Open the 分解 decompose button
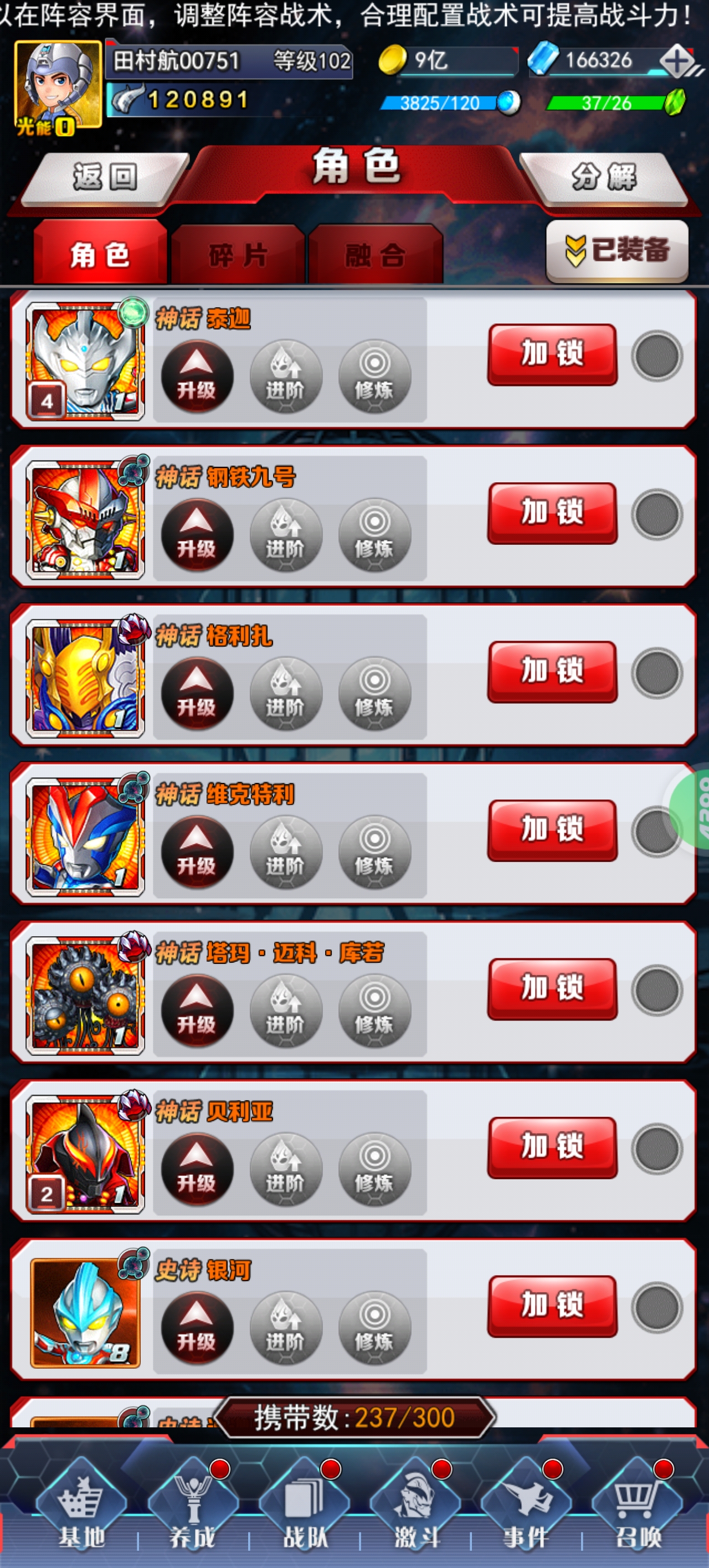The width and height of the screenshot is (709, 1568). tap(604, 177)
